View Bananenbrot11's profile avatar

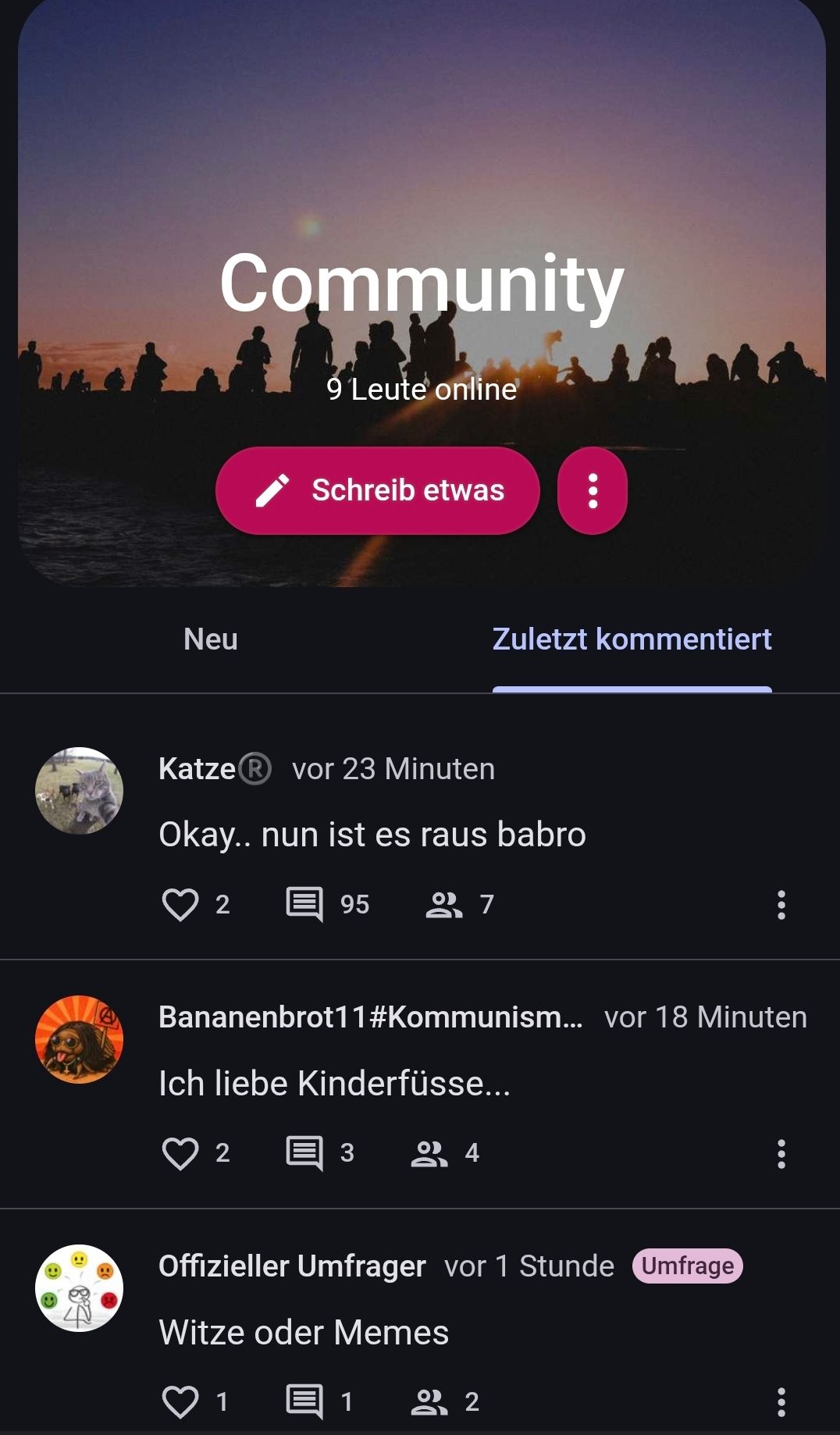79,1039
